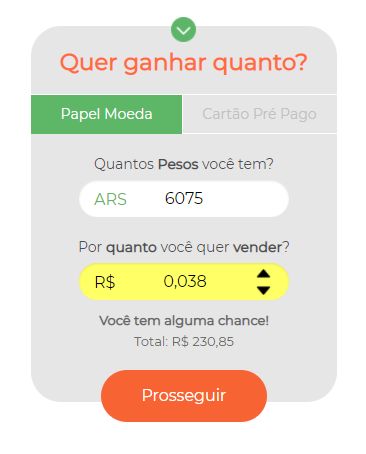Edit the R$ selling rate field

[184, 282]
